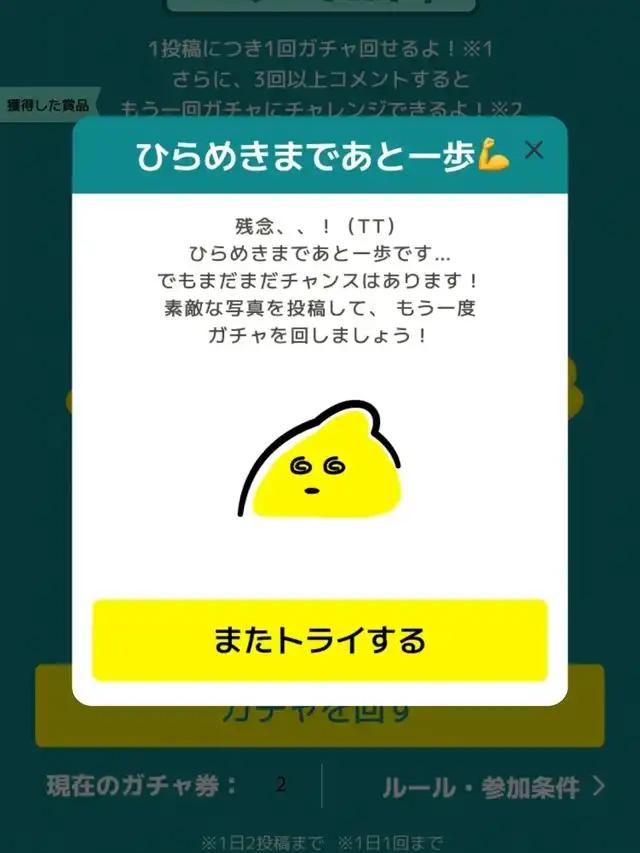Tap the またトライする button

(320, 640)
